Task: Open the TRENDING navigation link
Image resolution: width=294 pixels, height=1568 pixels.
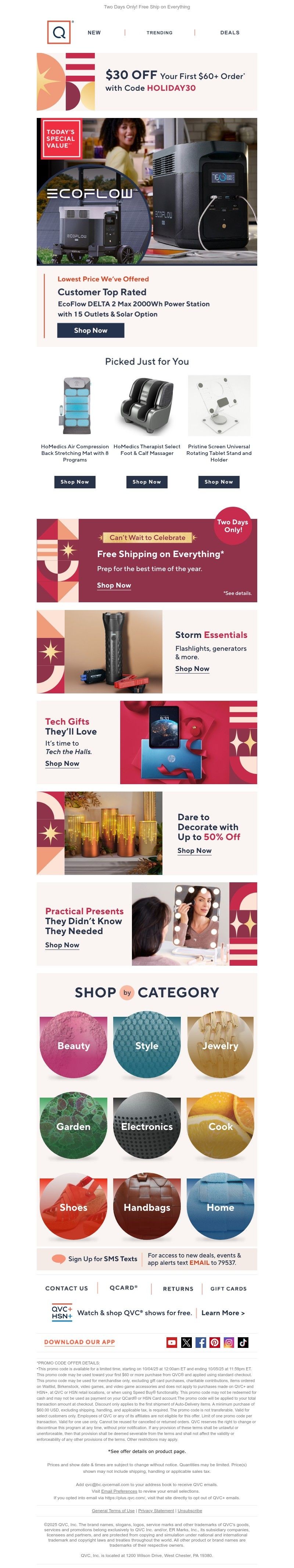Action: point(159,33)
